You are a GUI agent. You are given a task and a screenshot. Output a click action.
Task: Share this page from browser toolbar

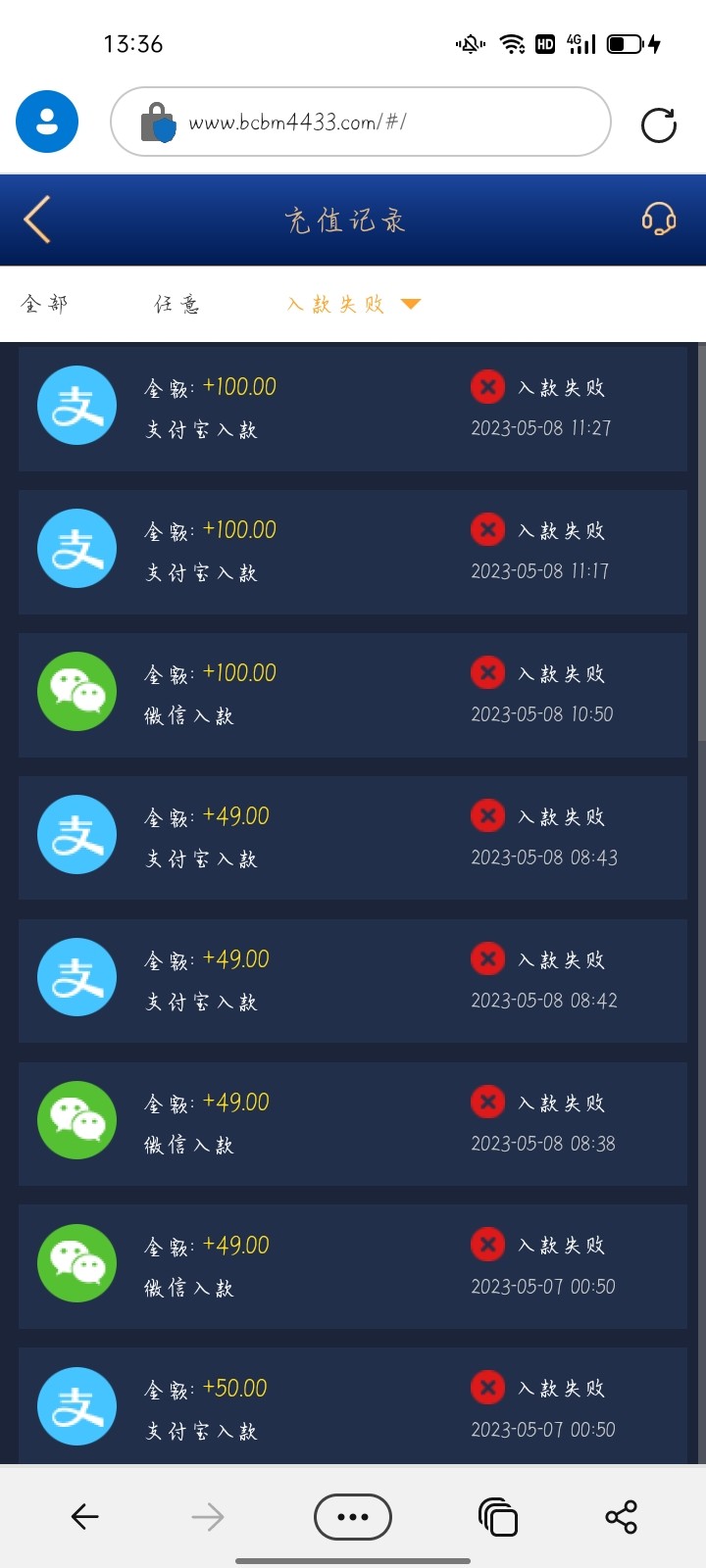(x=621, y=1517)
